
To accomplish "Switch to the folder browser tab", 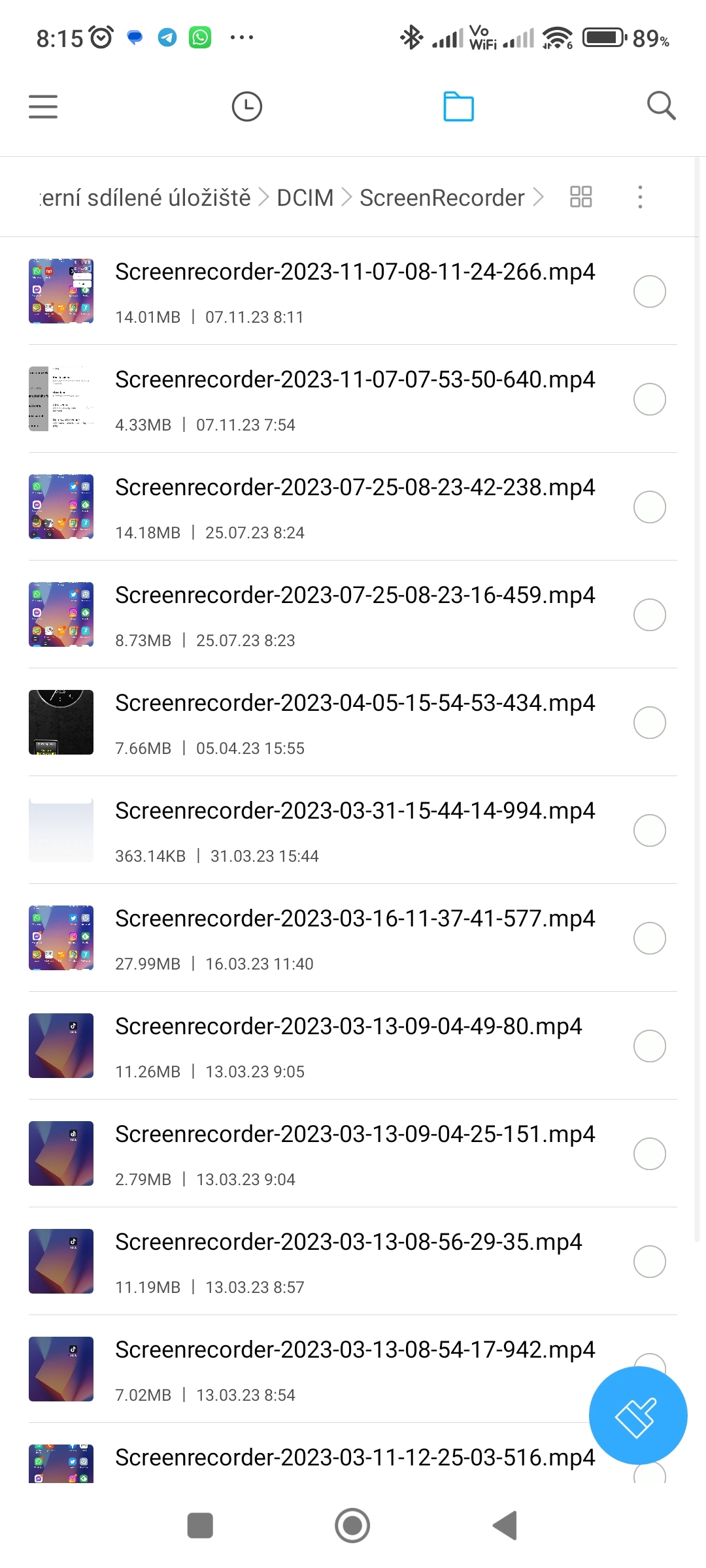I will coord(458,106).
